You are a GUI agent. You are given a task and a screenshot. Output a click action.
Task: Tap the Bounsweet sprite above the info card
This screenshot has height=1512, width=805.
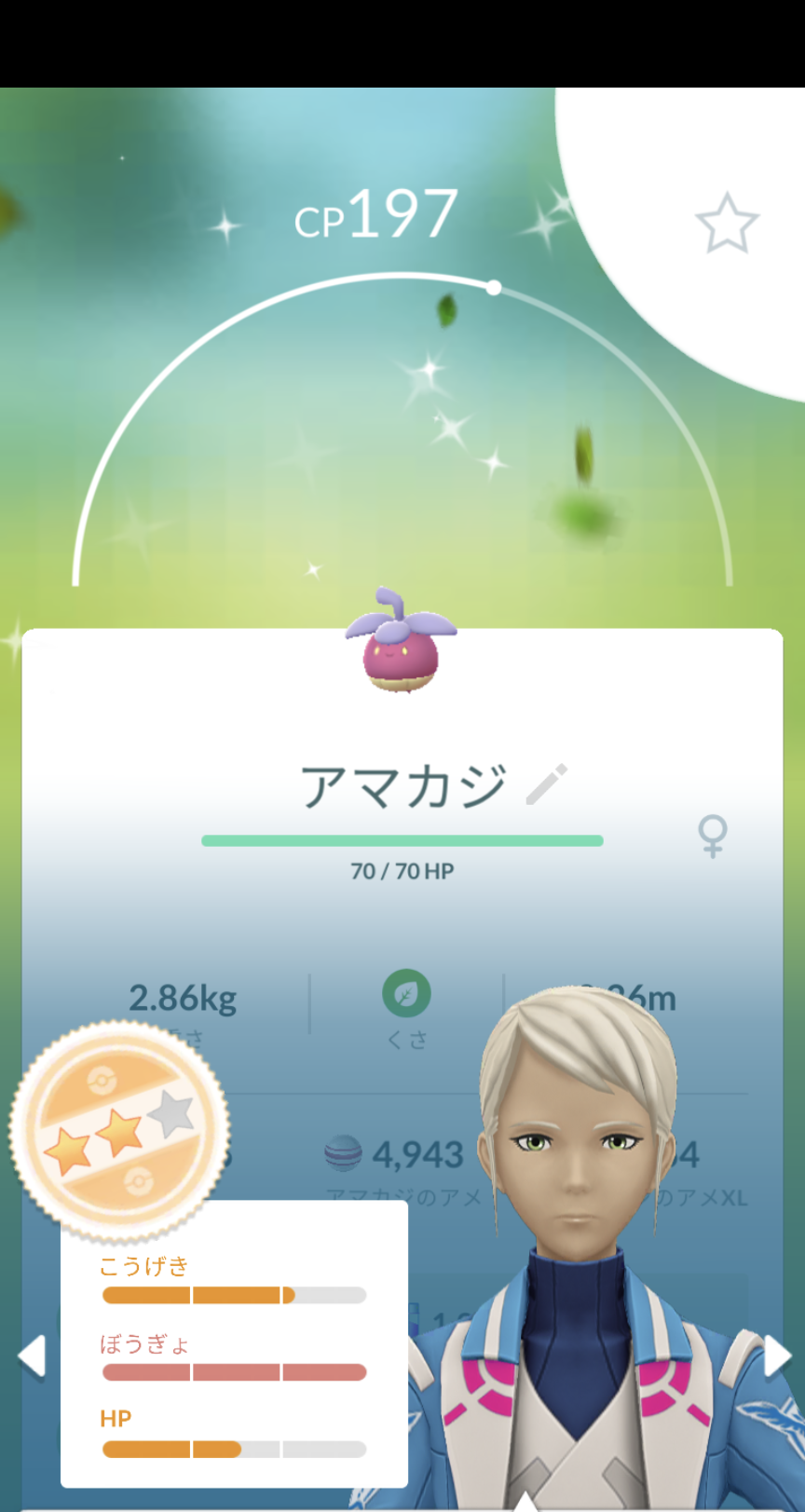tap(401, 645)
